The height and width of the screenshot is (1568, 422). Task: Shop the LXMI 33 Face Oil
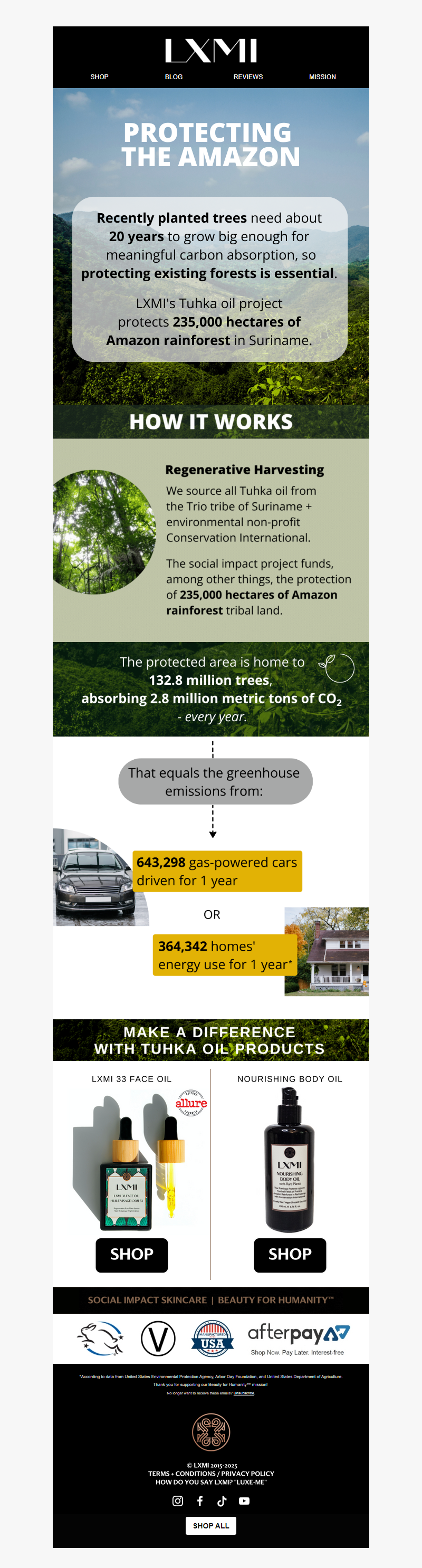[x=131, y=1255]
